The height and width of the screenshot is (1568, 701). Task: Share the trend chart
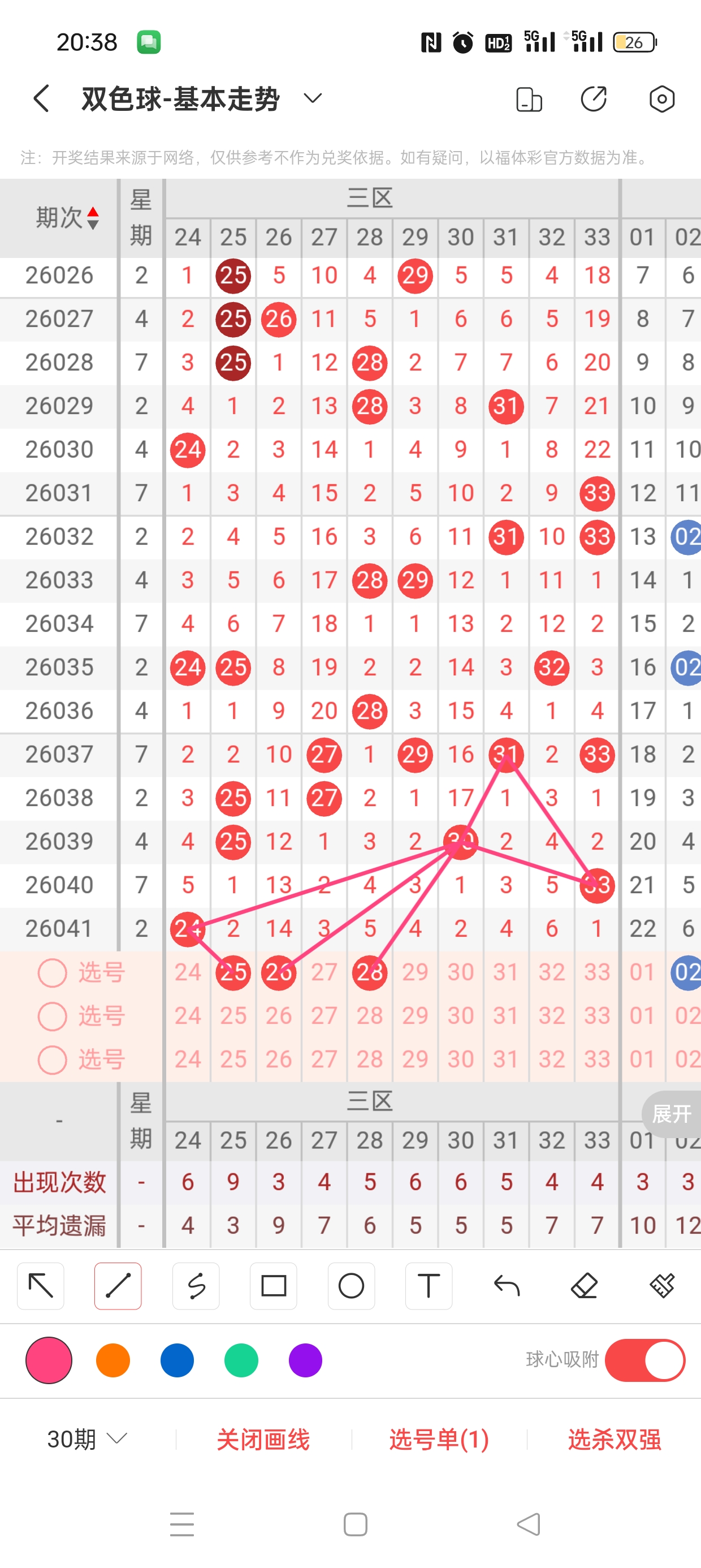pos(593,98)
